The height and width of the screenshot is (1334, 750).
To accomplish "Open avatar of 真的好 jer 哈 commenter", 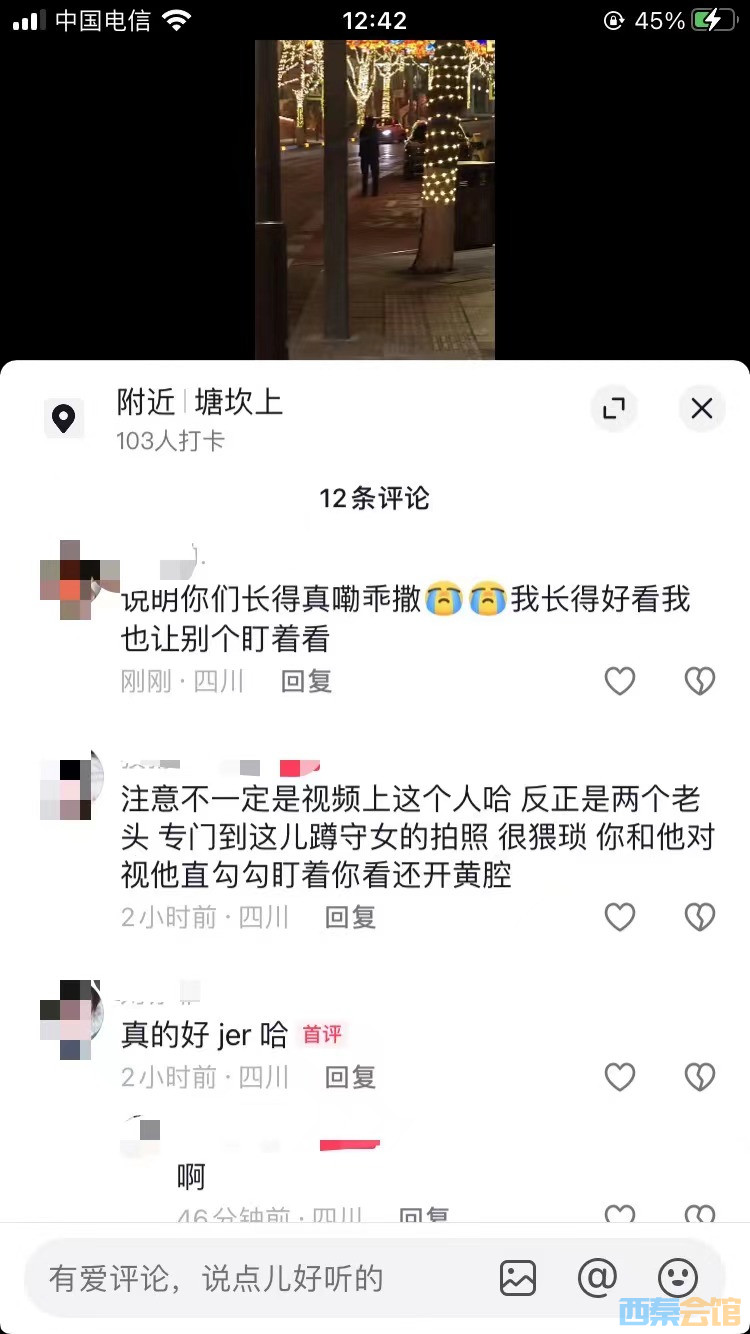I will point(71,1018).
